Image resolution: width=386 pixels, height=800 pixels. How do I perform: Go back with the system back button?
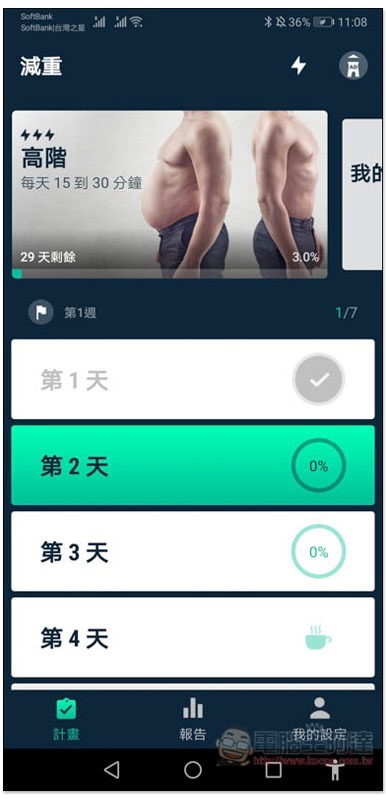point(112,770)
